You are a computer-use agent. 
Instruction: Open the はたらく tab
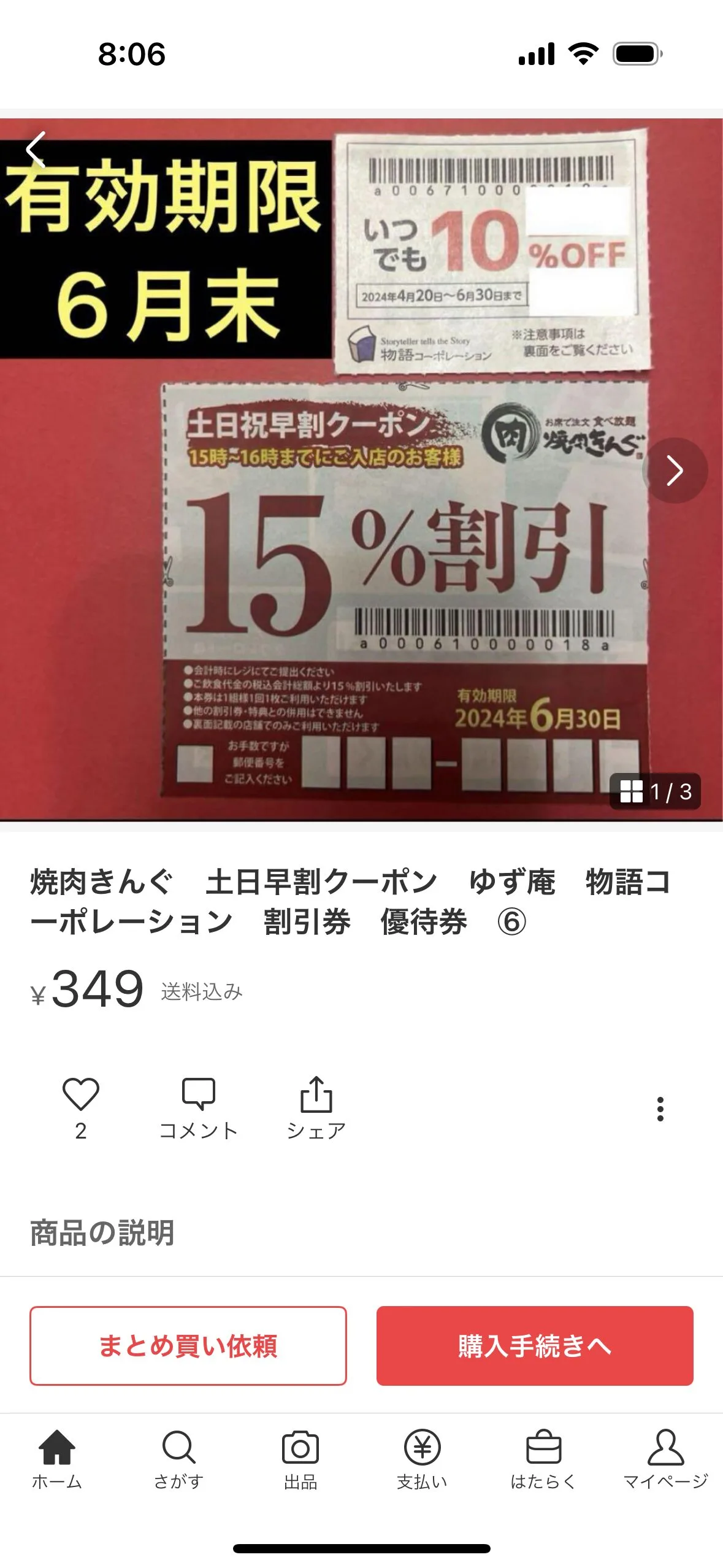point(544,1460)
